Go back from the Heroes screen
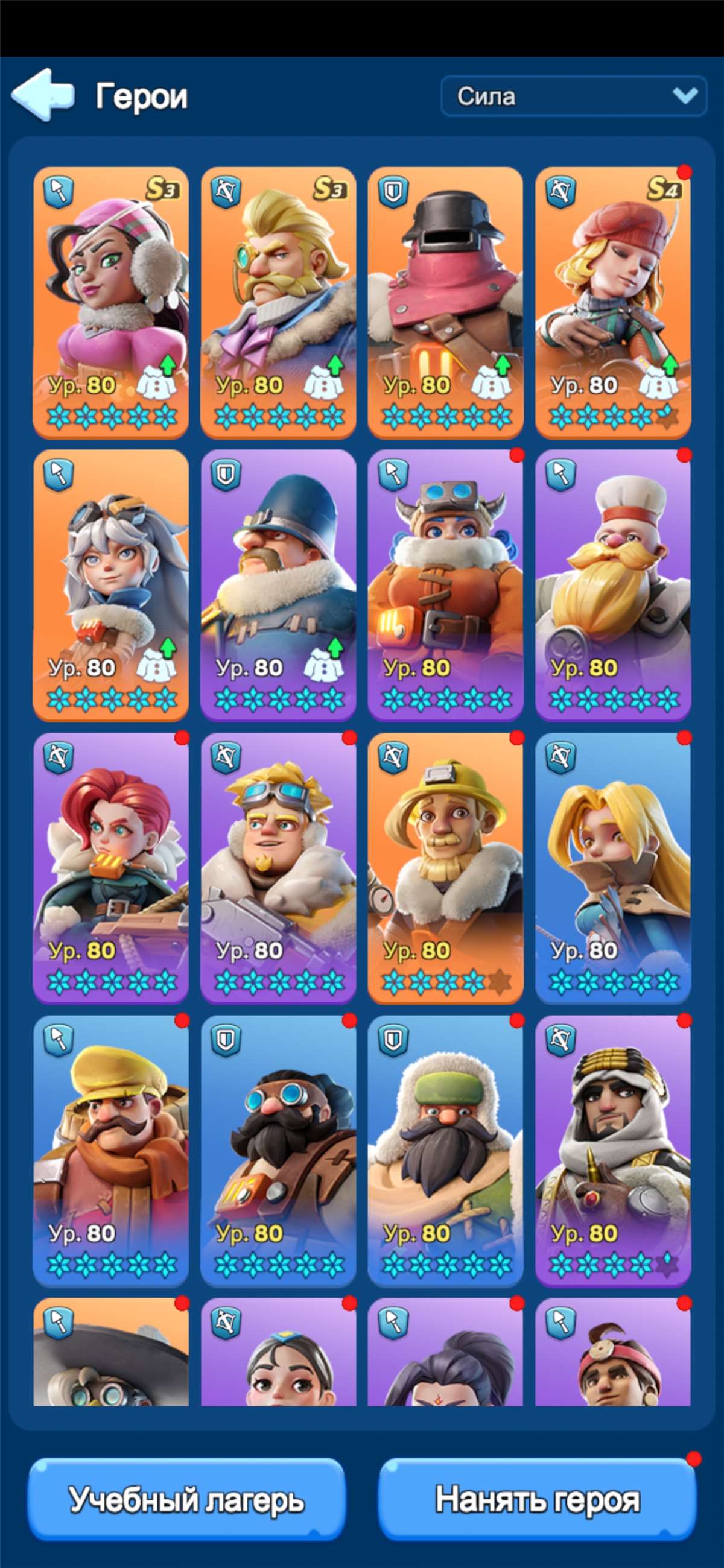Screen dimensions: 724x1568 click(x=43, y=95)
